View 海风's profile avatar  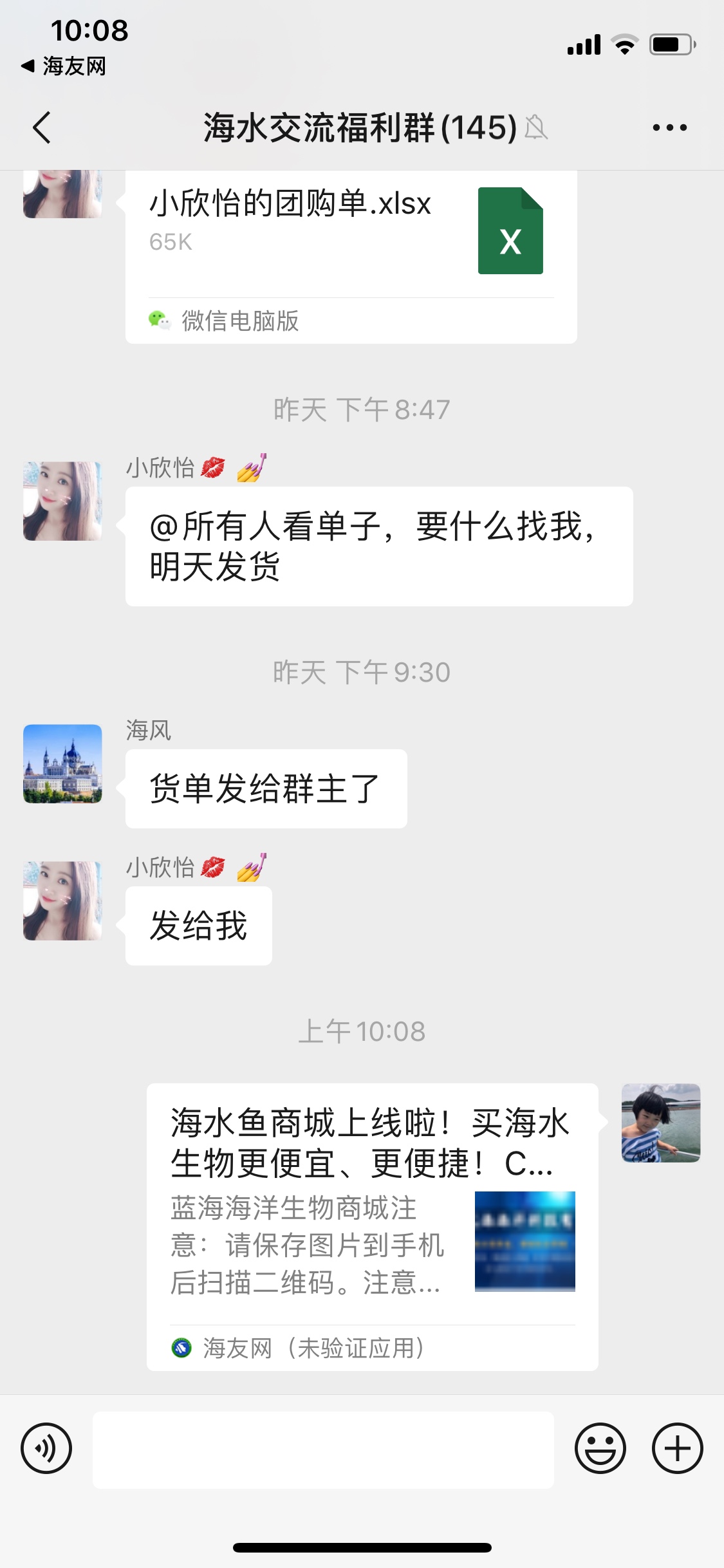[62, 763]
